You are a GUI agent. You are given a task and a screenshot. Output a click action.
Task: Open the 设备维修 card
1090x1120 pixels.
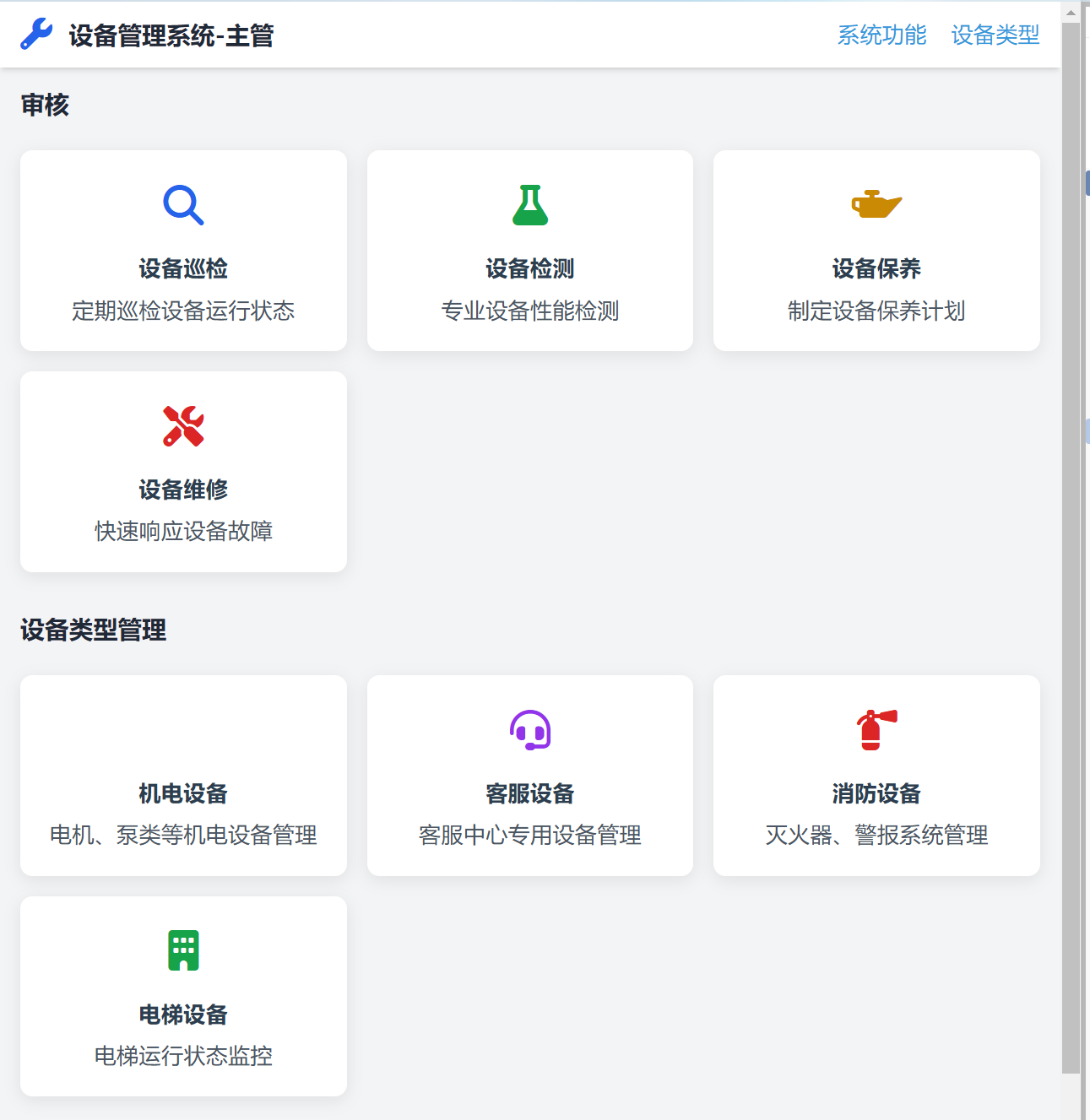[183, 473]
